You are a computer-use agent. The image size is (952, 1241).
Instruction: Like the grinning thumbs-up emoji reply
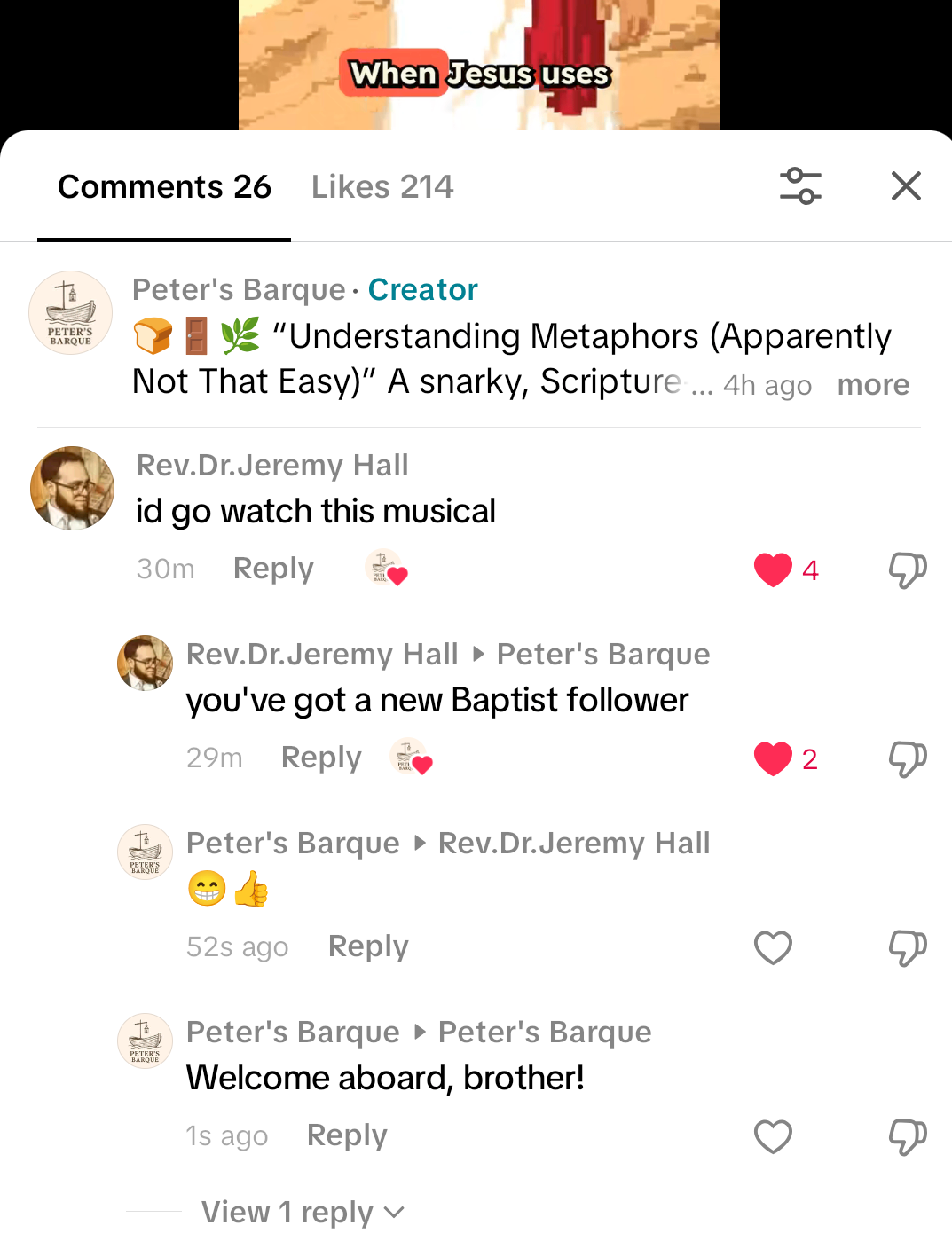773,947
